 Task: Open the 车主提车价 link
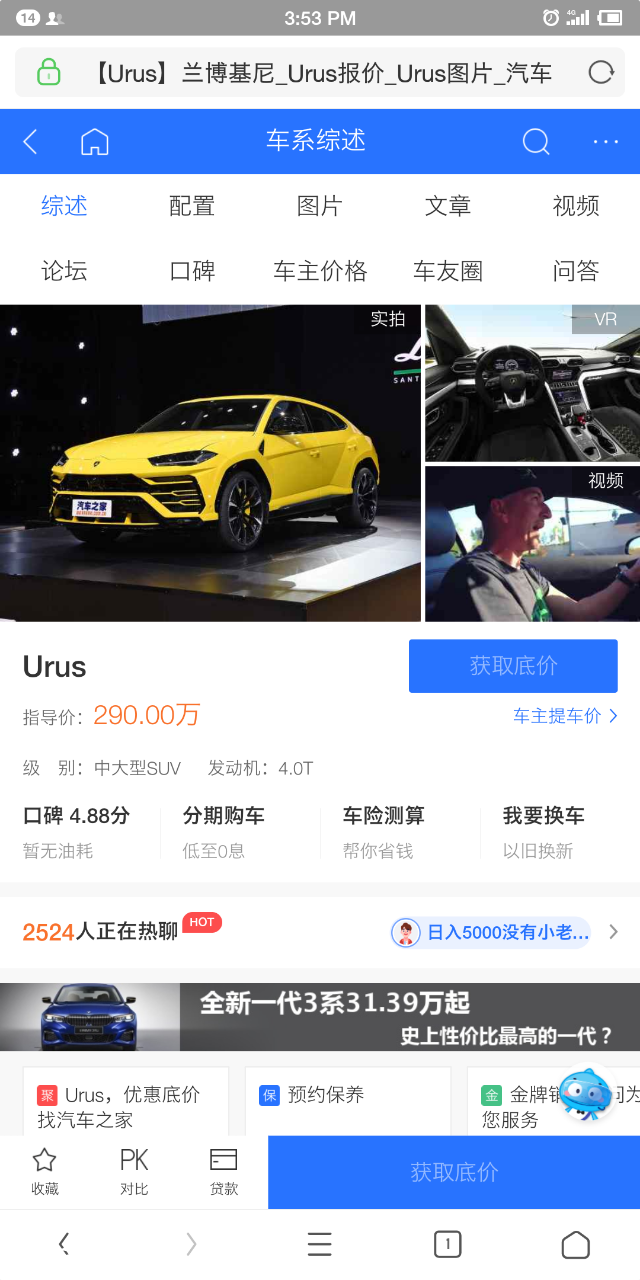565,716
